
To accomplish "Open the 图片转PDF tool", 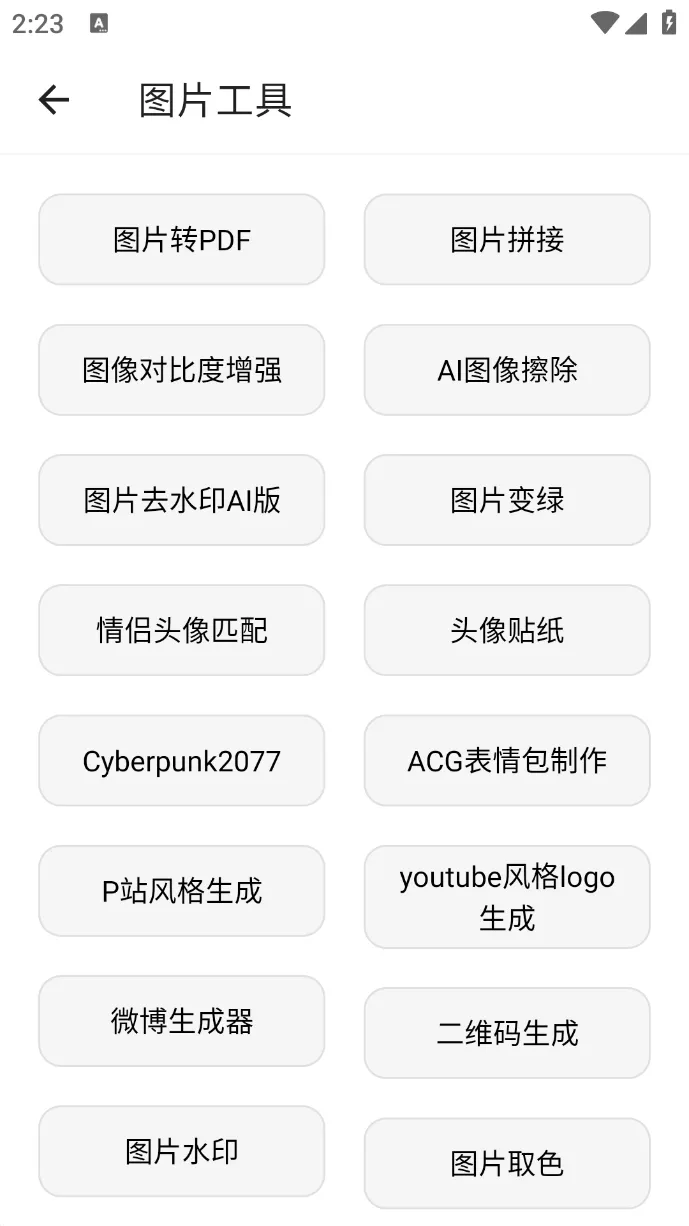I will click(181, 240).
